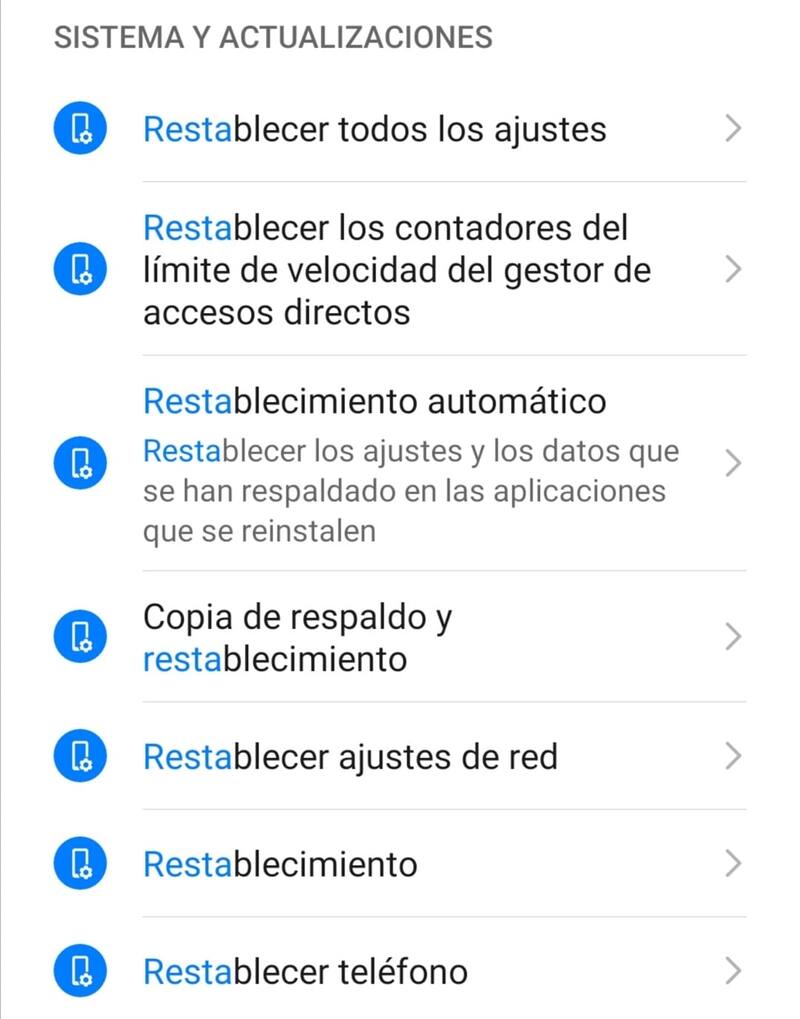The image size is (800, 1019).
Task: Select Restablecer los contadores del límite de velocidad
Action: (396, 270)
